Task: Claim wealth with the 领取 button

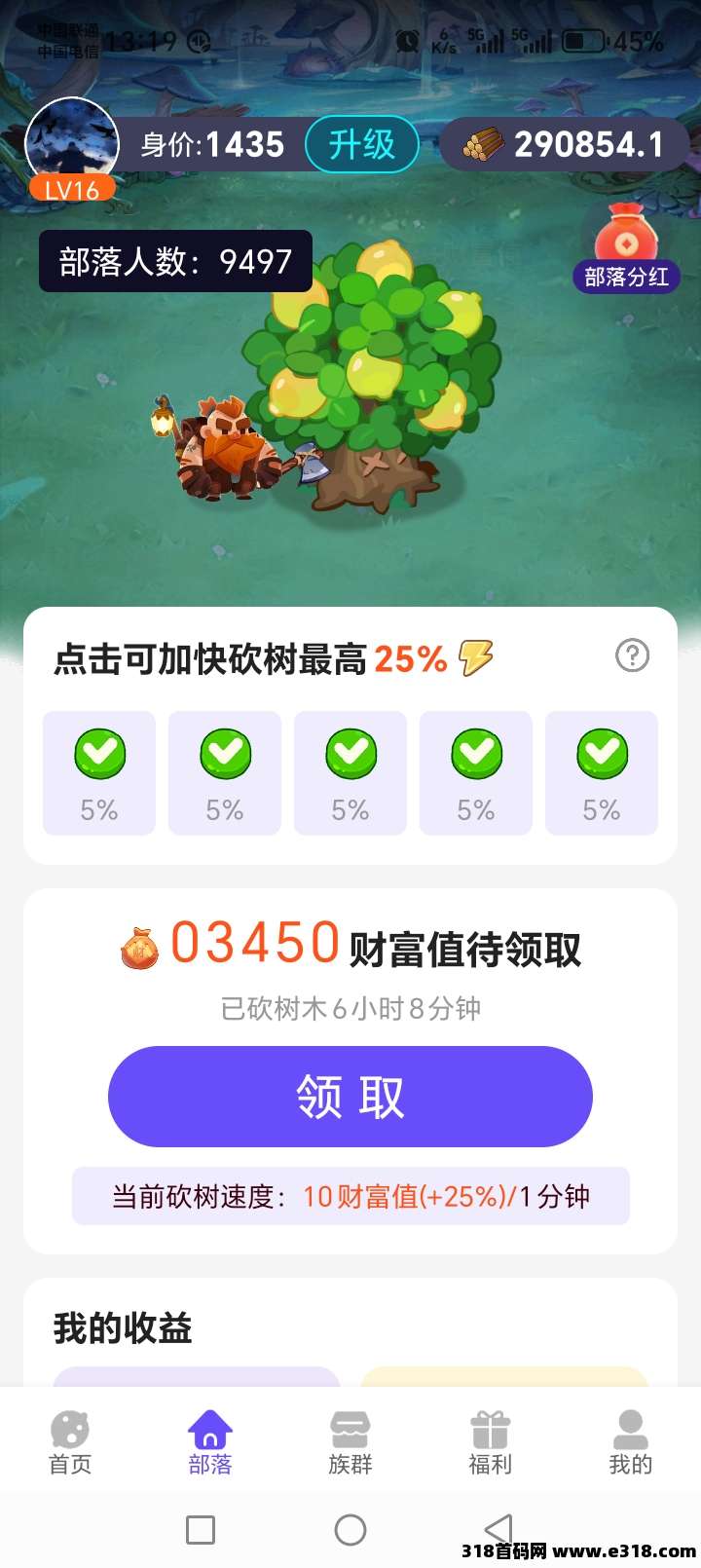Action: click(x=350, y=1097)
